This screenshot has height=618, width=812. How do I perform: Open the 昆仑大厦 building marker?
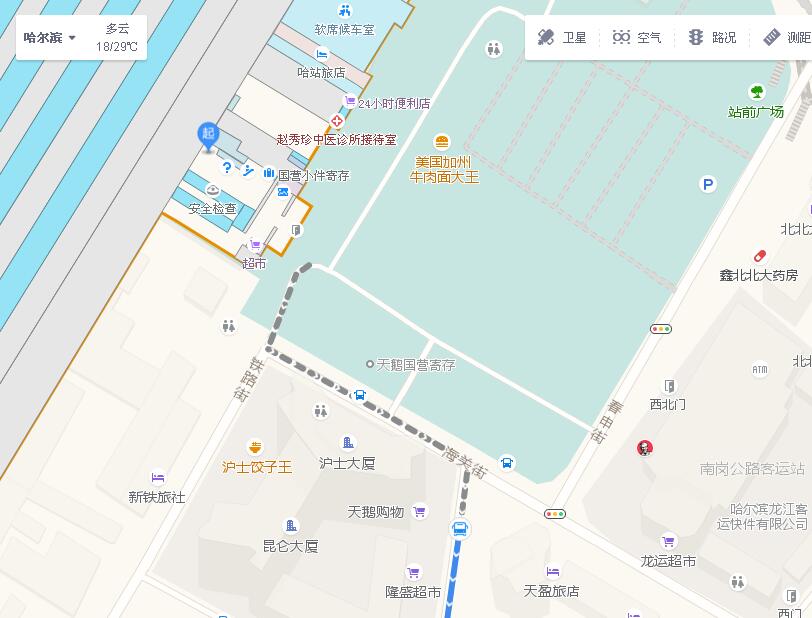291,526
